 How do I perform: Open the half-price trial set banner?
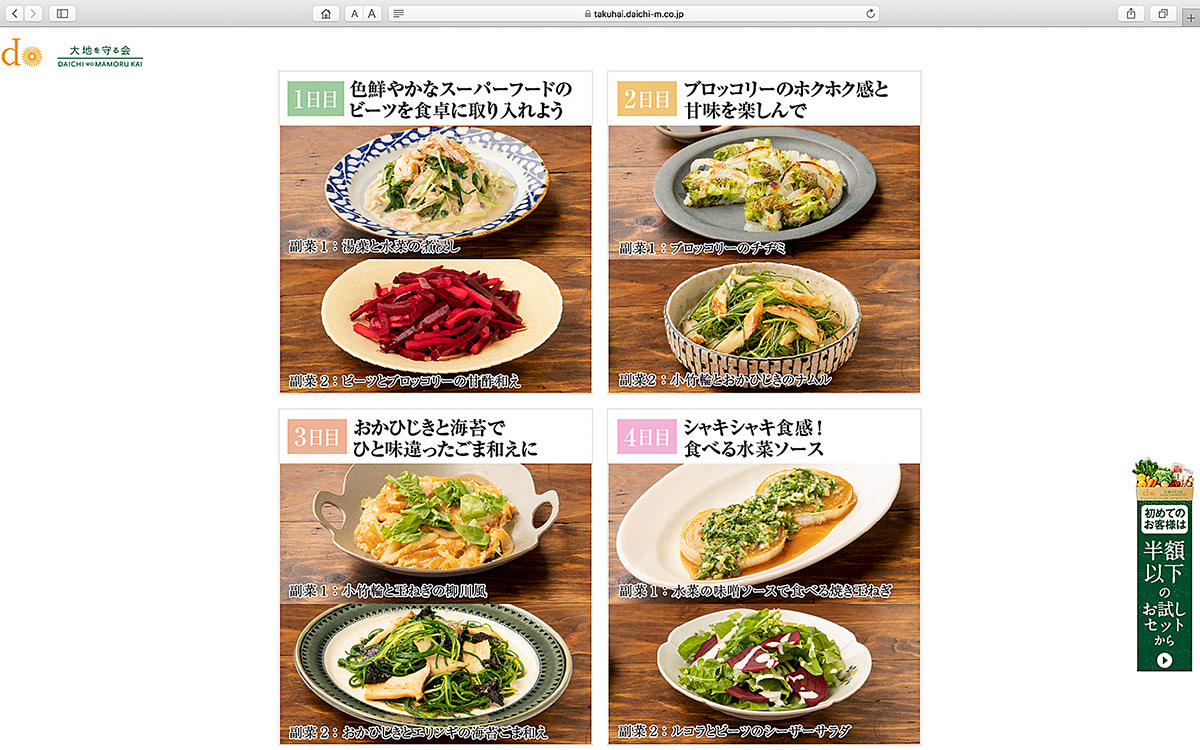(1163, 565)
